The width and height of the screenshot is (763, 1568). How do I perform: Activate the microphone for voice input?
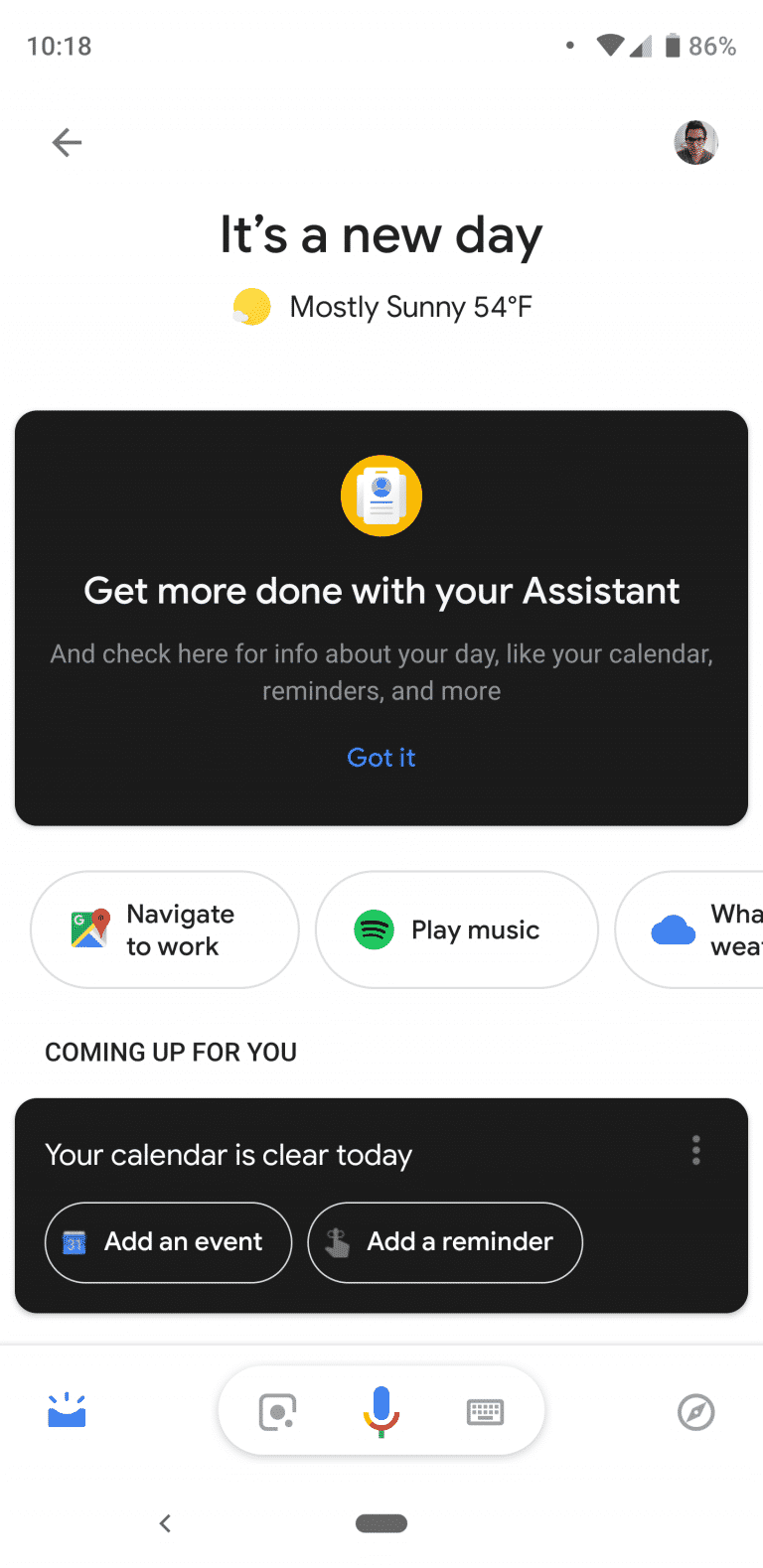(381, 1412)
